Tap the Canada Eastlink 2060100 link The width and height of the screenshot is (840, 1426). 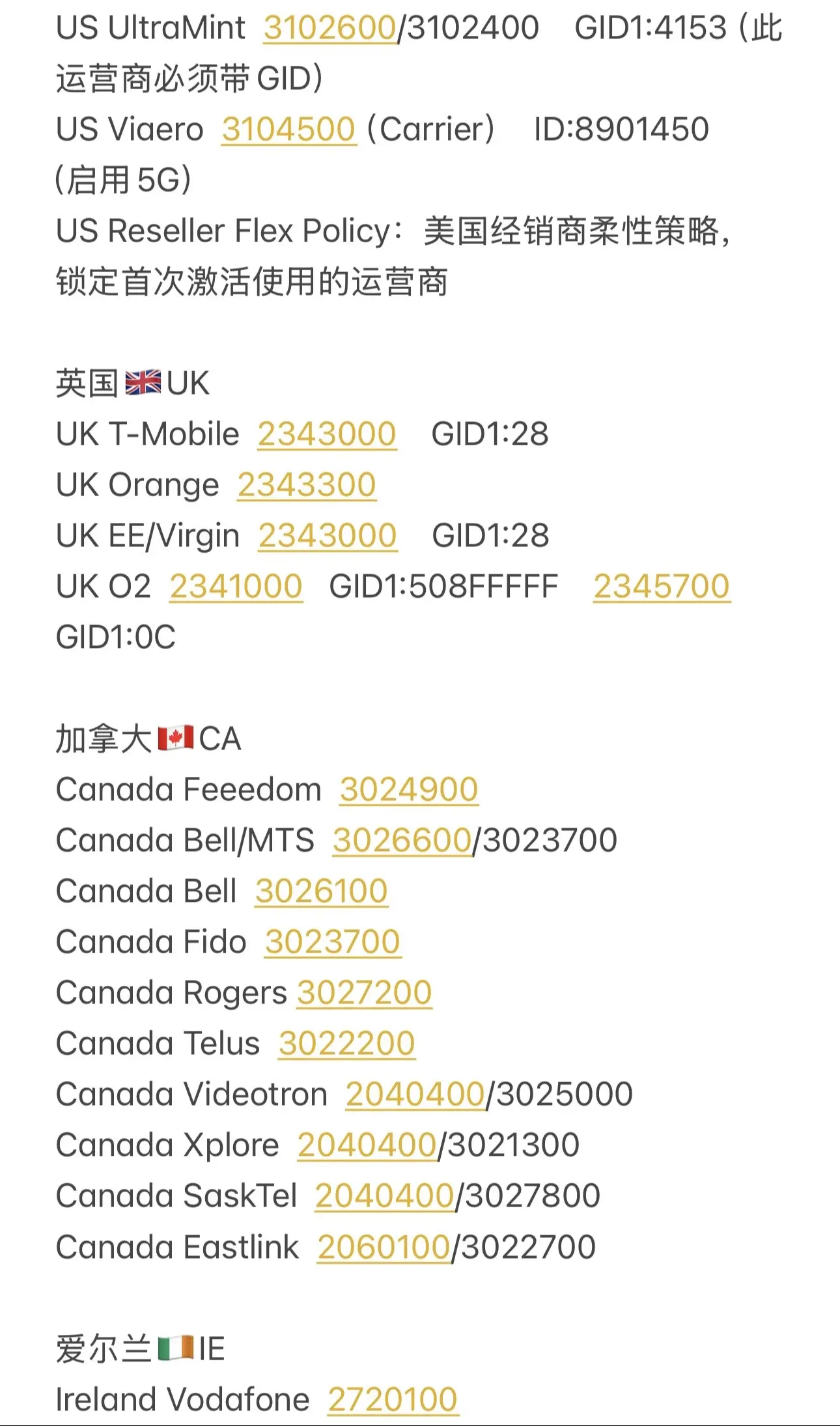(x=384, y=1248)
